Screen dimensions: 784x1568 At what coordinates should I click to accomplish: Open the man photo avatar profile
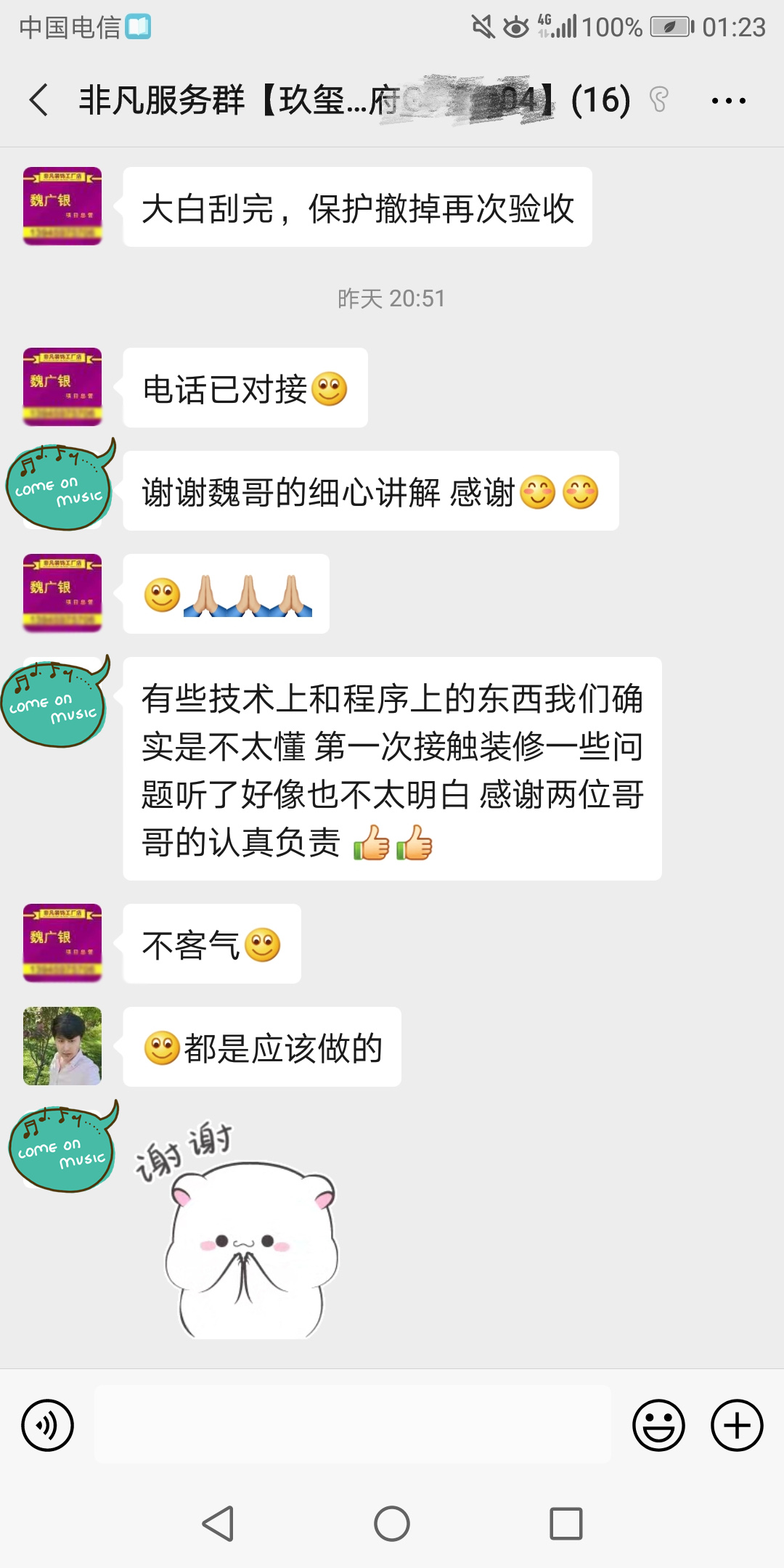[x=62, y=1046]
